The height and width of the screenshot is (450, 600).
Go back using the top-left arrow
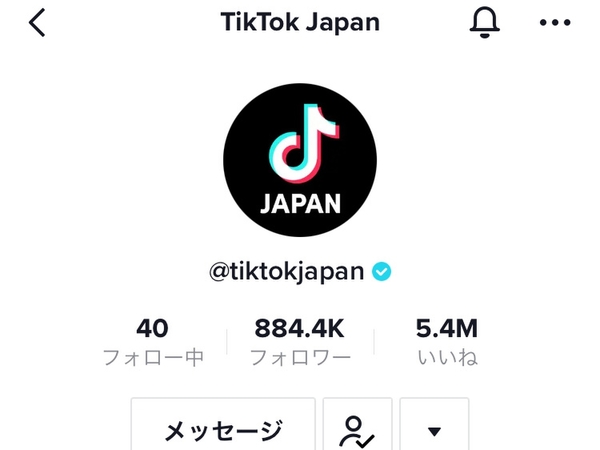pos(37,23)
